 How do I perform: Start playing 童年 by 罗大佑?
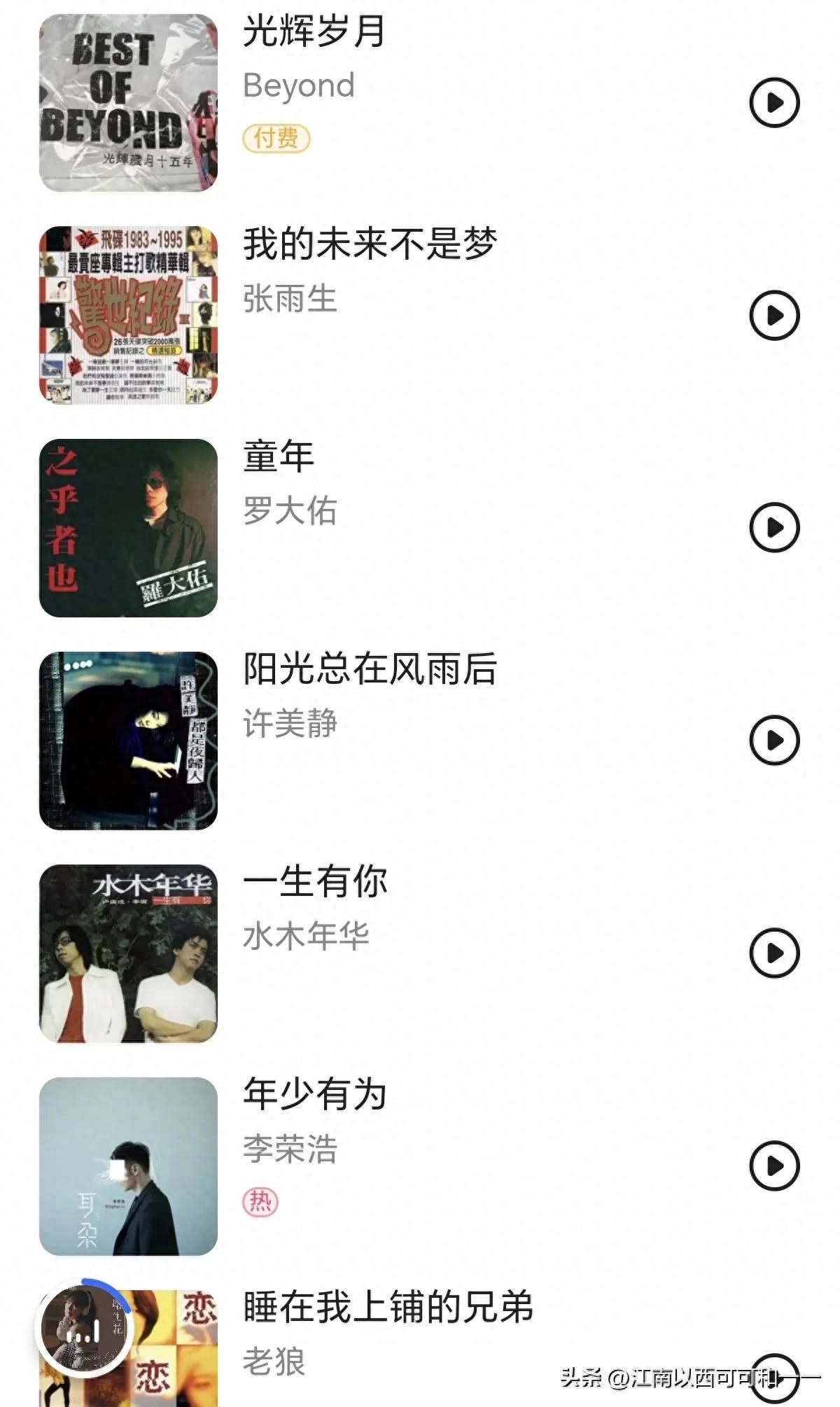coord(774,527)
